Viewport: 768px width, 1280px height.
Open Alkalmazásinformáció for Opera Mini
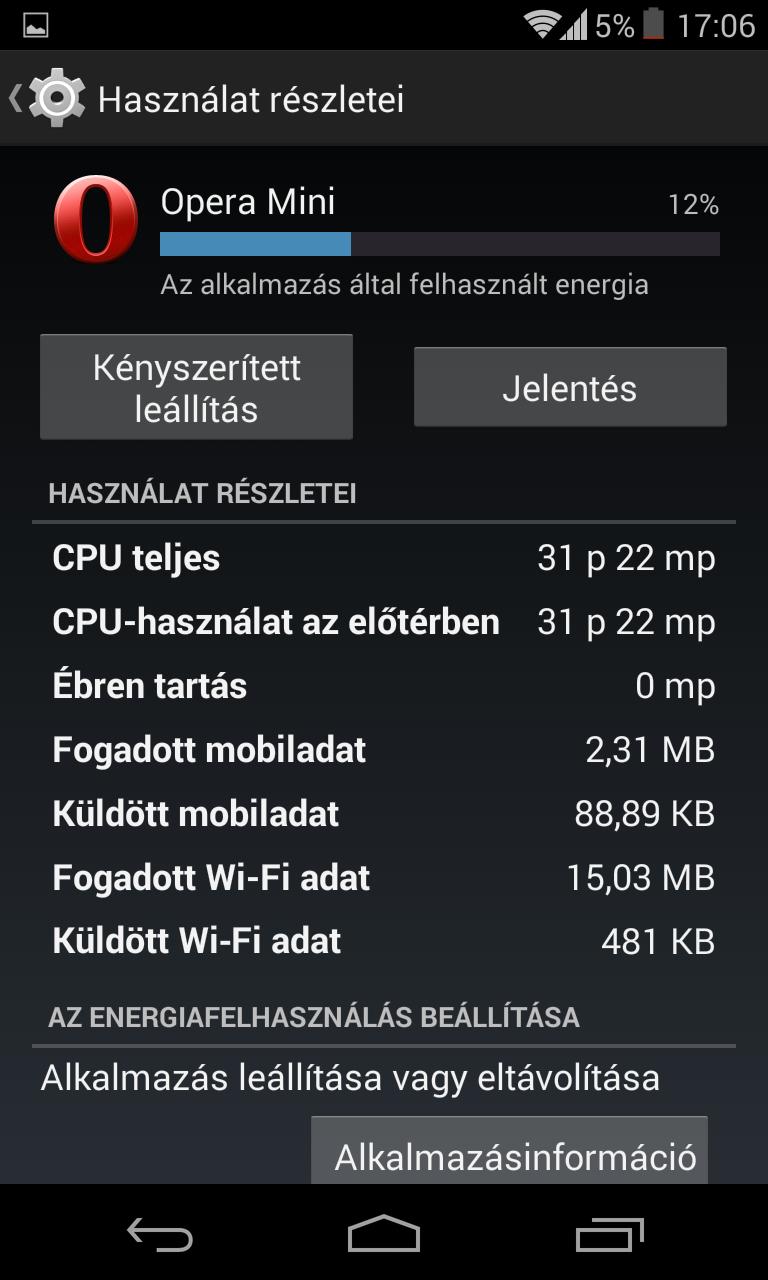pos(510,1152)
